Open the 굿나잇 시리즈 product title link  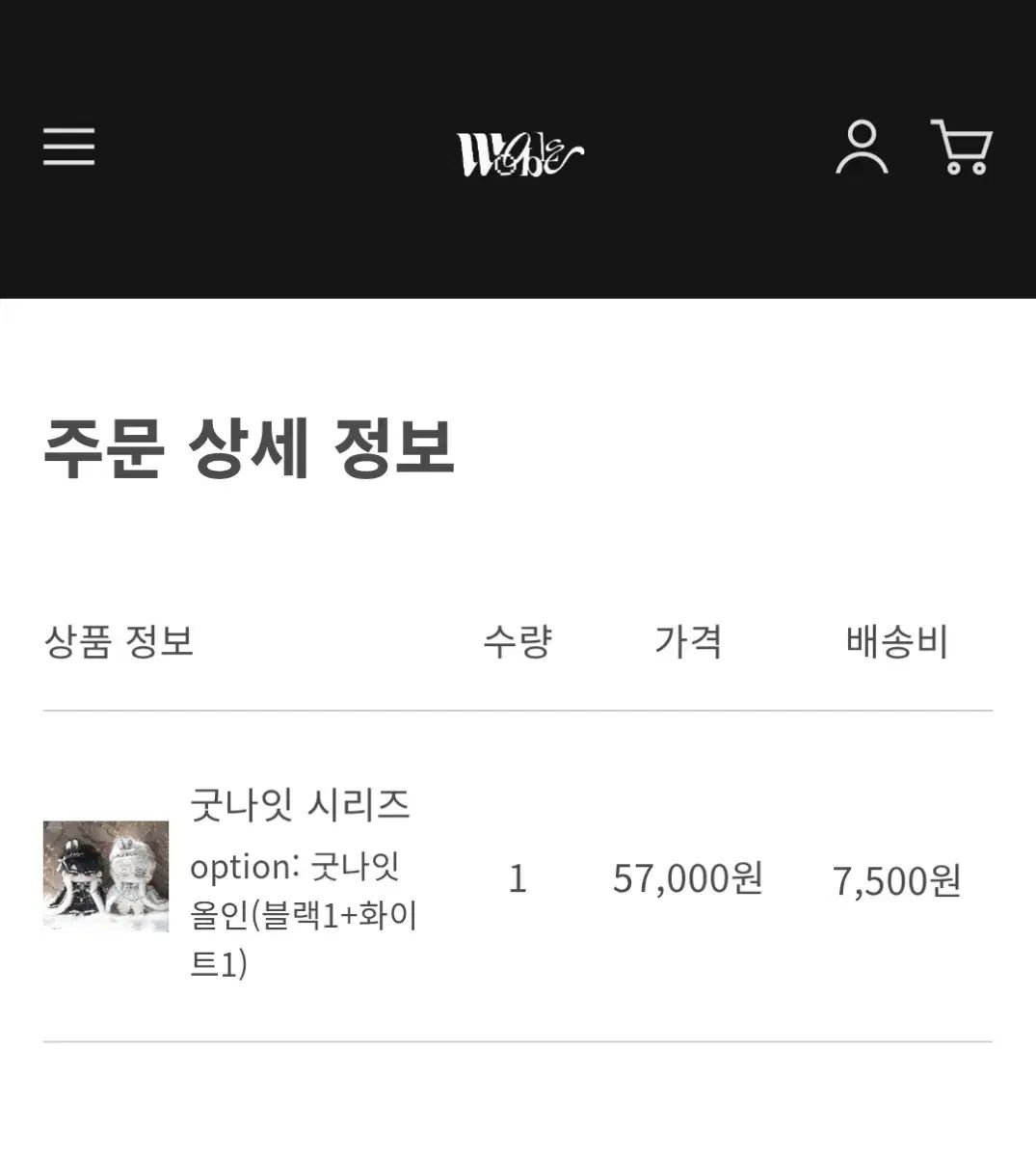300,804
